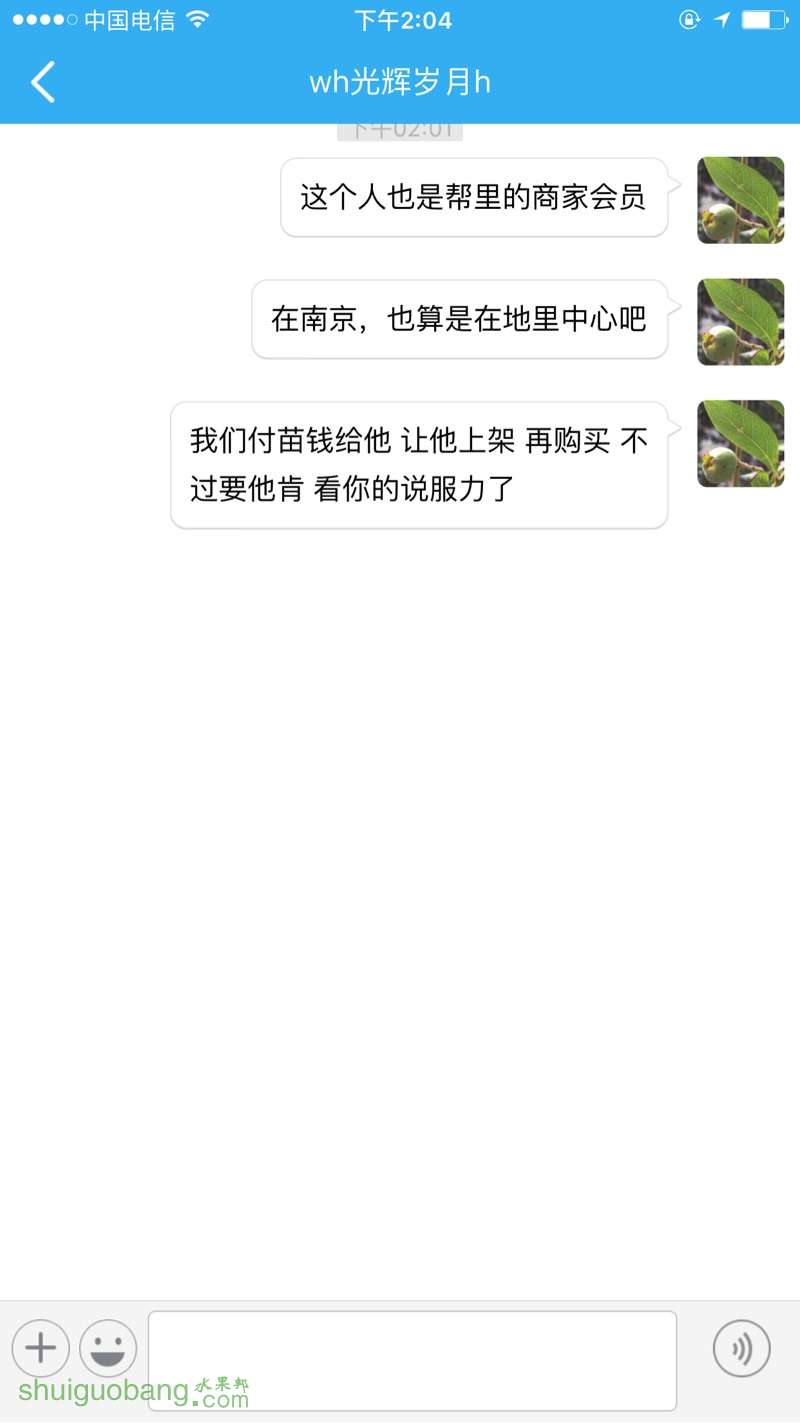This screenshot has width=800, height=1423.
Task: Open avatar beside 在南京 message
Action: point(740,322)
